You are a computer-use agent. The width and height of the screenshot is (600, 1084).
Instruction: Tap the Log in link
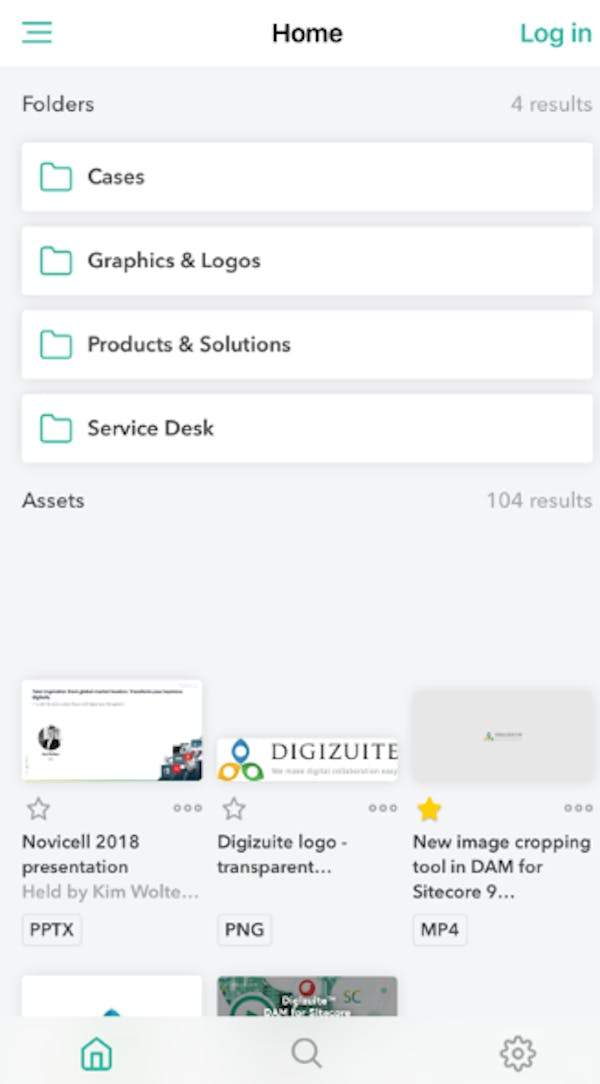[x=556, y=33]
